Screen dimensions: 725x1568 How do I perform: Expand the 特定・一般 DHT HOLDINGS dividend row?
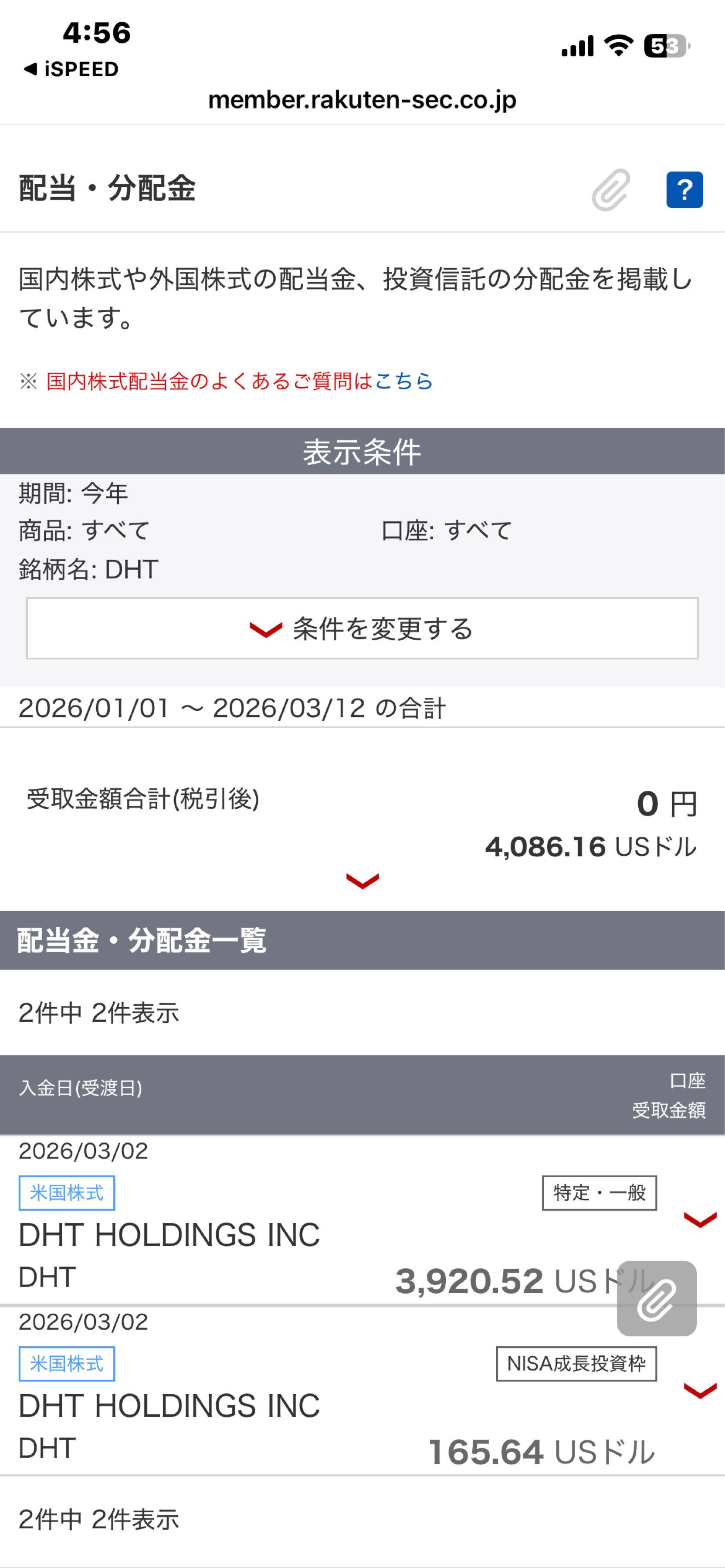[x=699, y=1219]
